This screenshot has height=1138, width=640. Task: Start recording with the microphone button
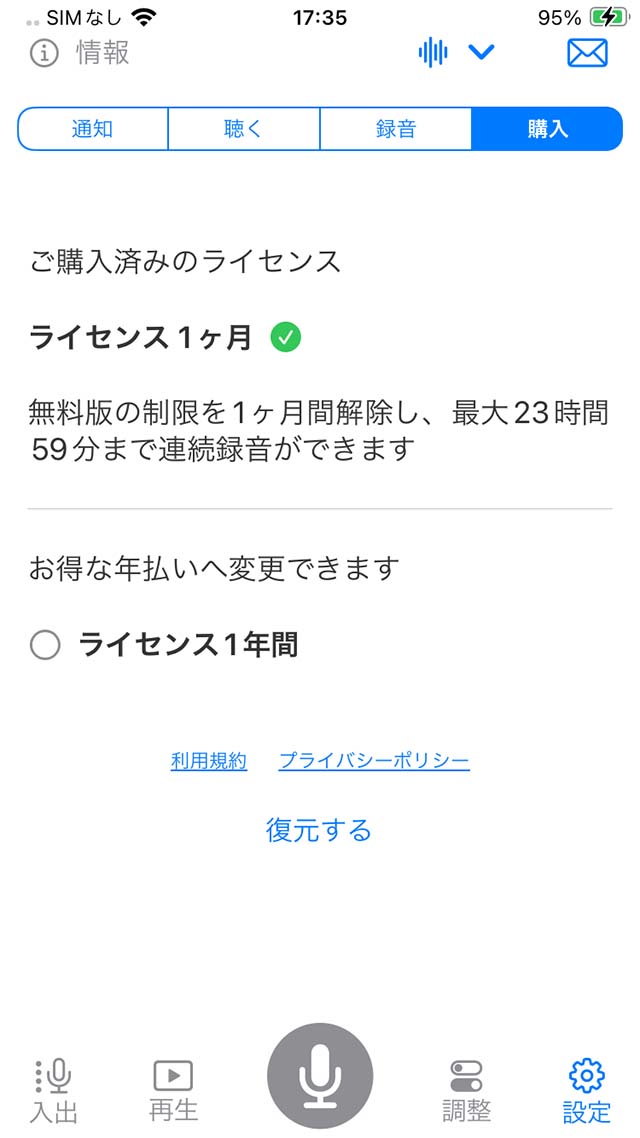pyautogui.click(x=320, y=1076)
